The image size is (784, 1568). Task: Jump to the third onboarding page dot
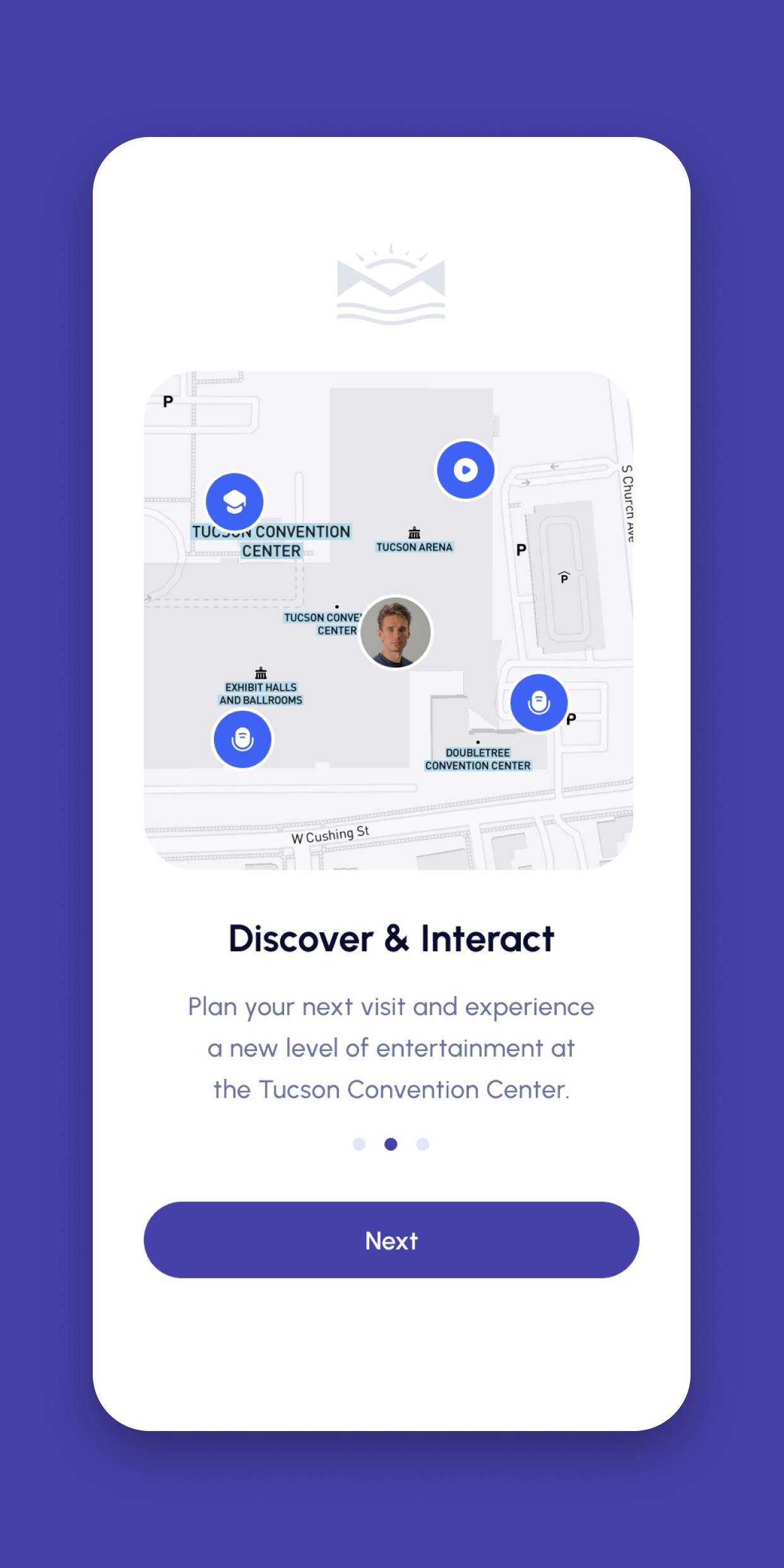click(423, 1144)
